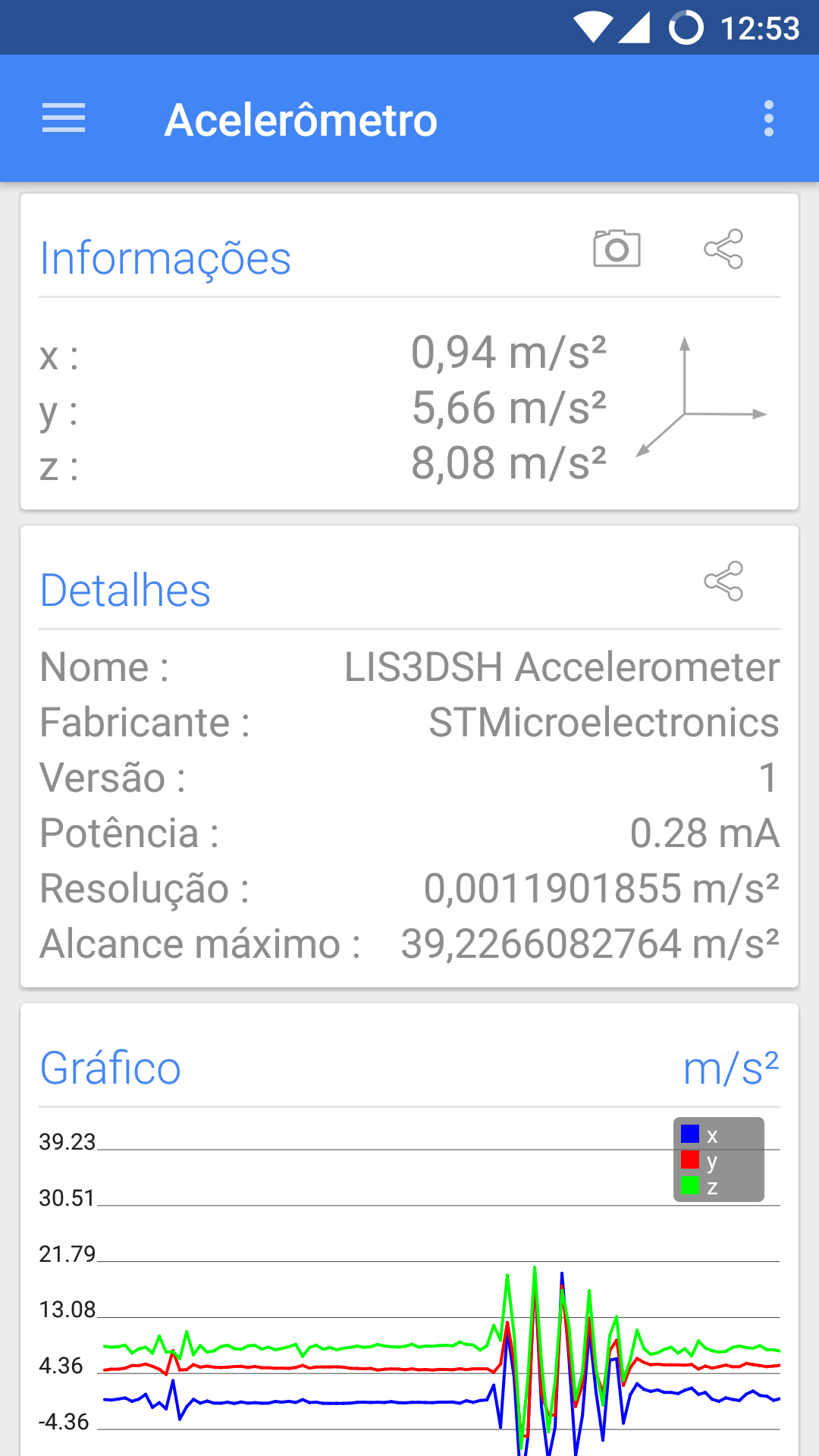Share the Informações card readings
The width and height of the screenshot is (819, 1456).
(x=723, y=249)
